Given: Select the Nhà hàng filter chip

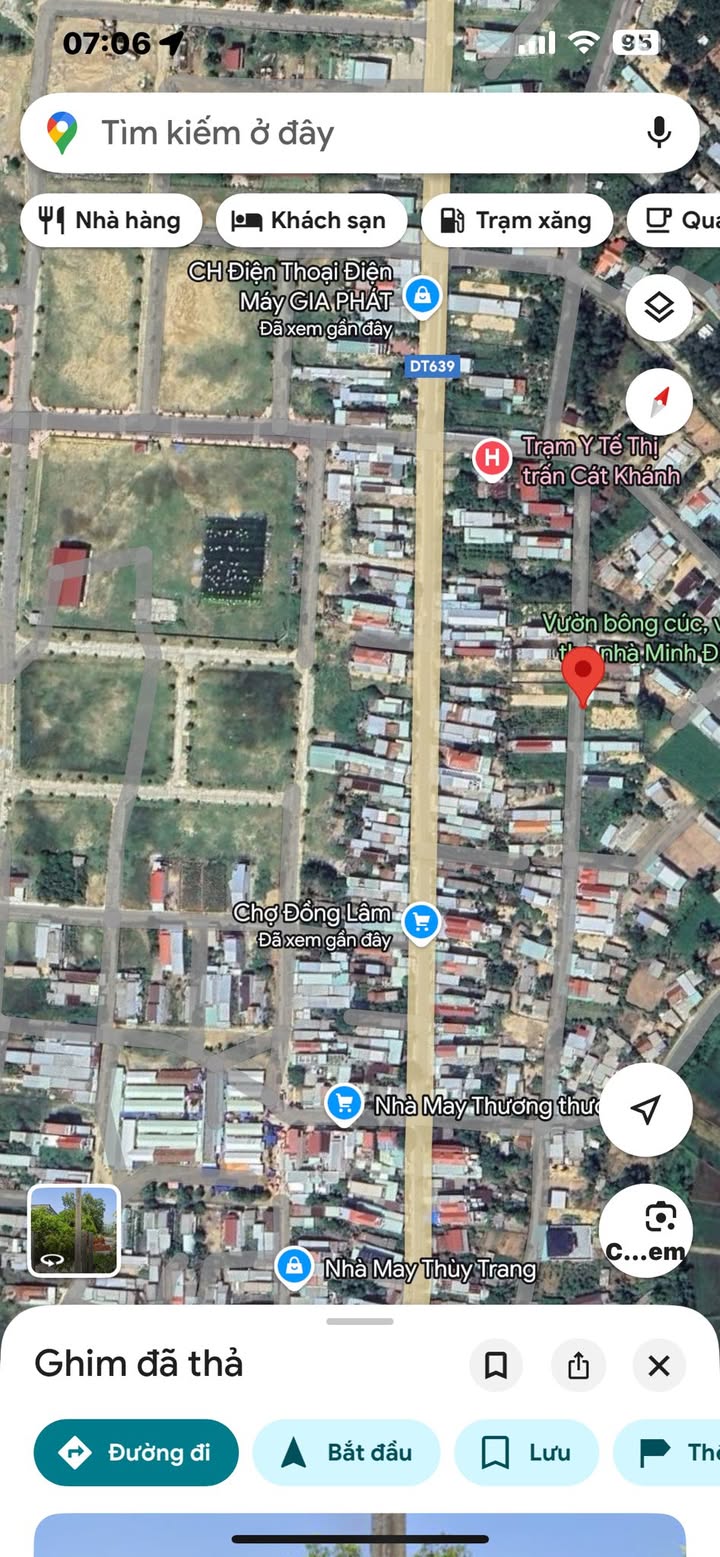Looking at the screenshot, I should pos(110,221).
